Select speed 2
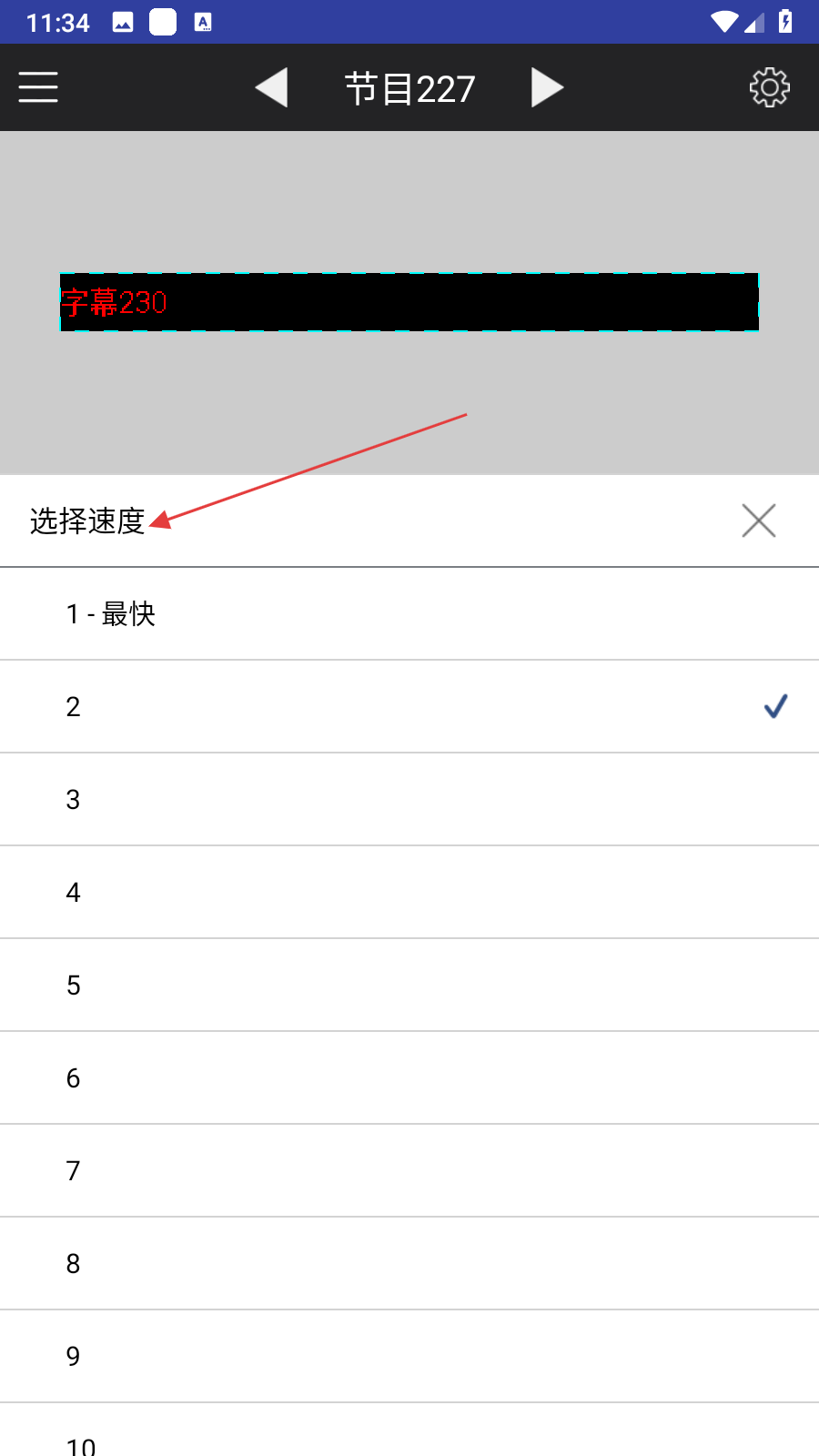Viewport: 819px width, 1456px height. pos(409,707)
